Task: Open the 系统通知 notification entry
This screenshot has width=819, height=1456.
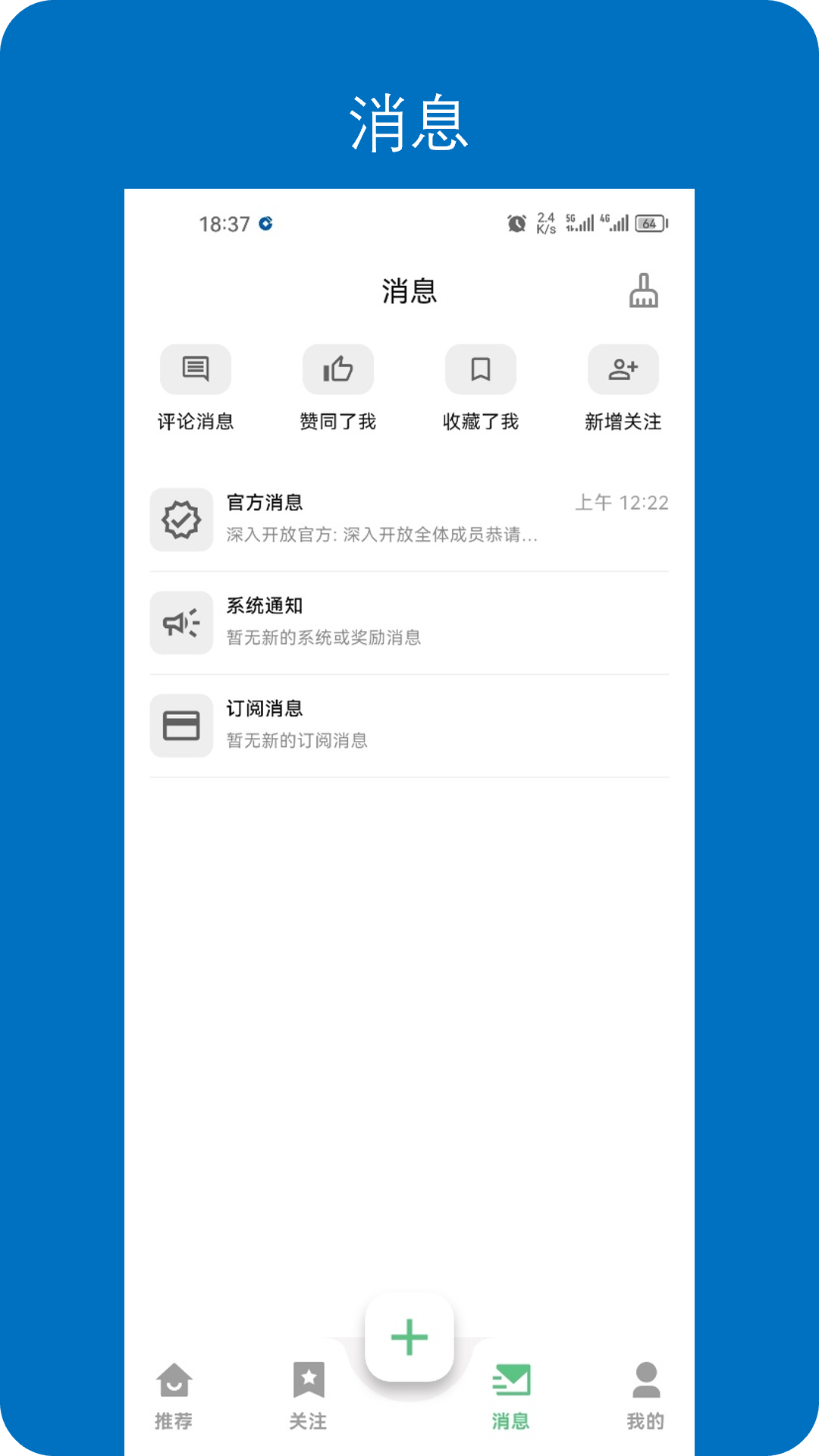Action: pos(409,623)
